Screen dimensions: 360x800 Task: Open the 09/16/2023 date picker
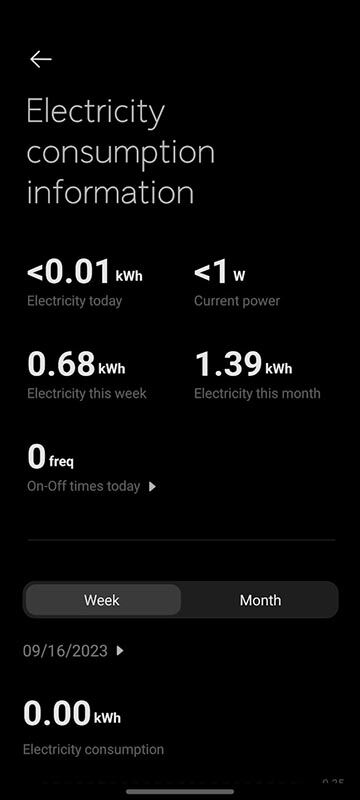pos(73,651)
